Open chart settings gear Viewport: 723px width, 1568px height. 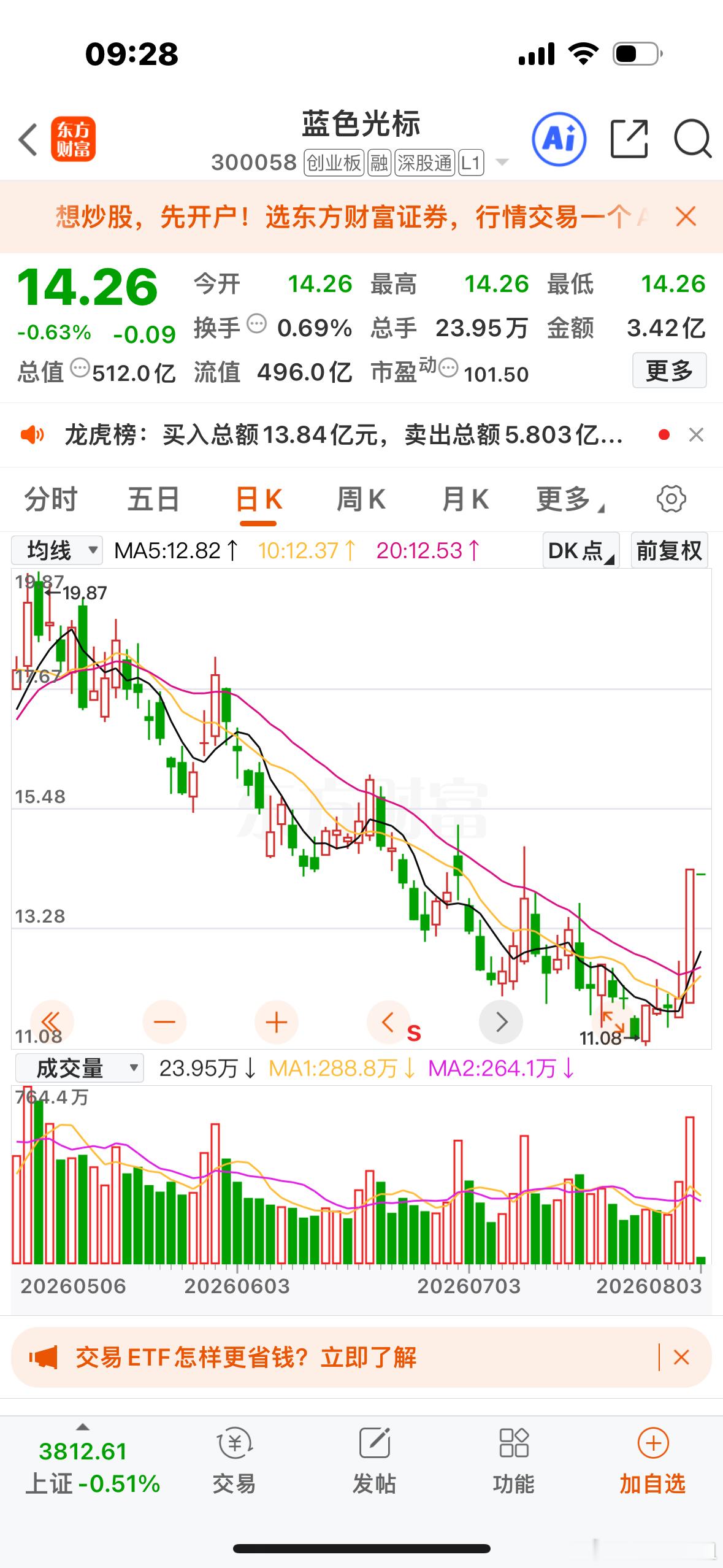pyautogui.click(x=671, y=499)
